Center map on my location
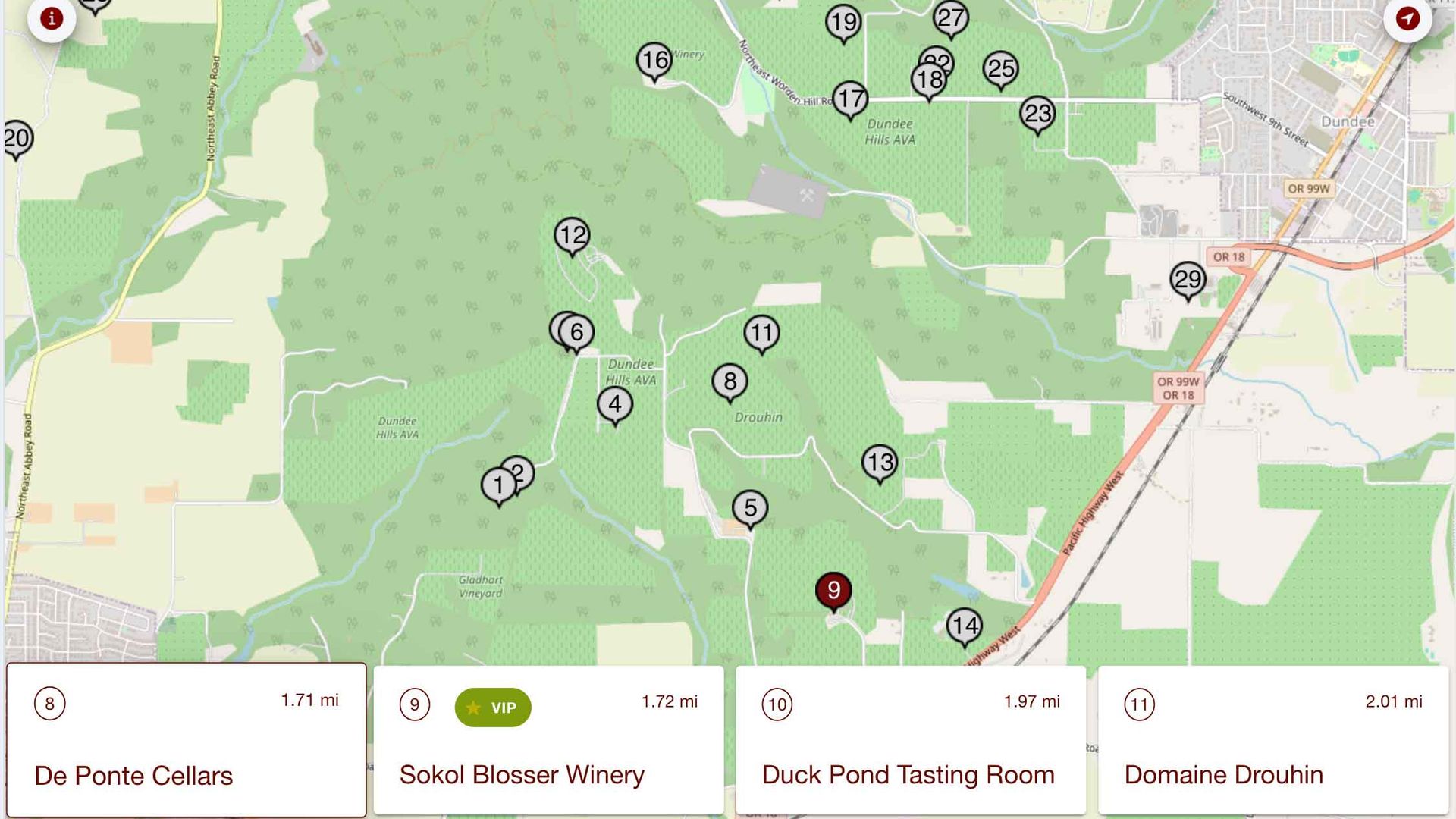1456x819 pixels. (x=1407, y=18)
